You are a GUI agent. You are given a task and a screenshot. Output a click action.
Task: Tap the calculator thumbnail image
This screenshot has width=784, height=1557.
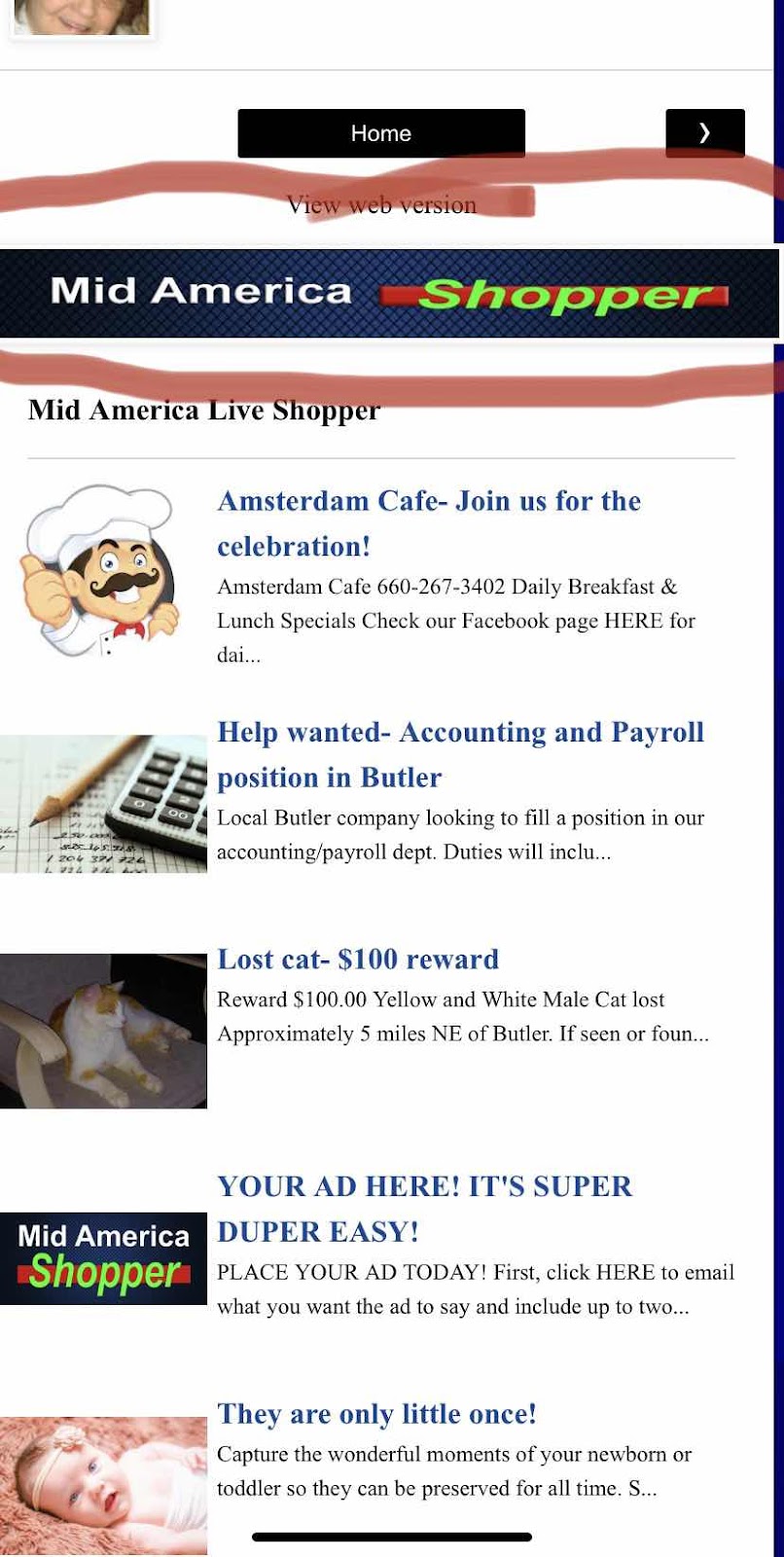(103, 804)
